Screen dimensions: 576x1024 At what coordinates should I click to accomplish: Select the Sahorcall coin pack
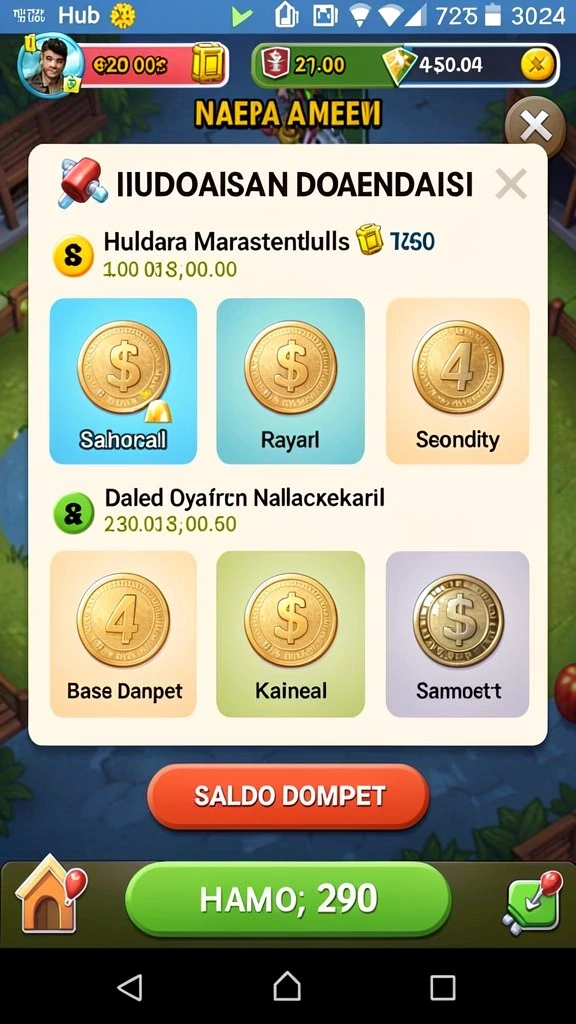point(123,381)
